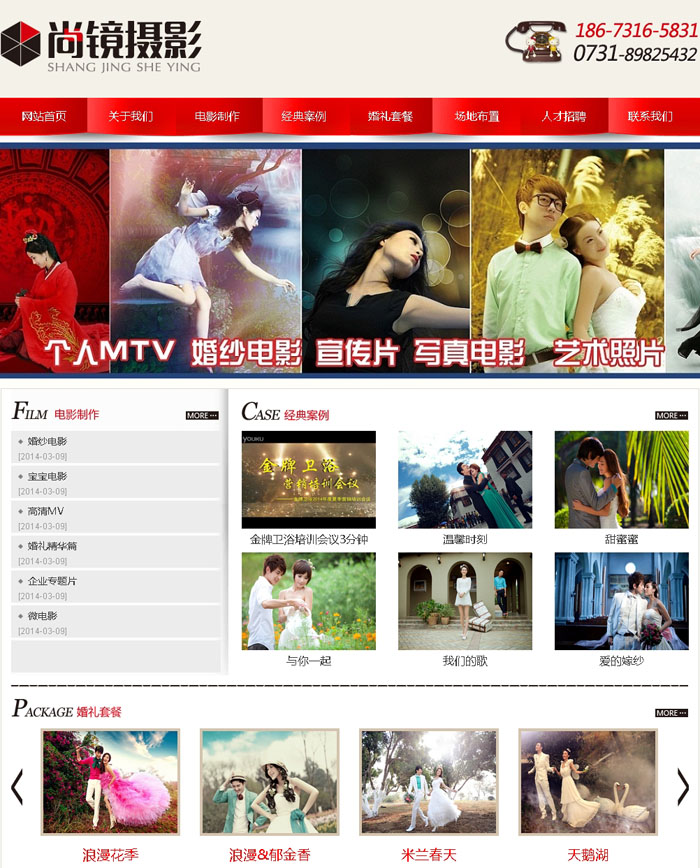Viewport: 700px width, 868px height.
Task: Open the 婚纱电影 list entry
Action: 47,441
